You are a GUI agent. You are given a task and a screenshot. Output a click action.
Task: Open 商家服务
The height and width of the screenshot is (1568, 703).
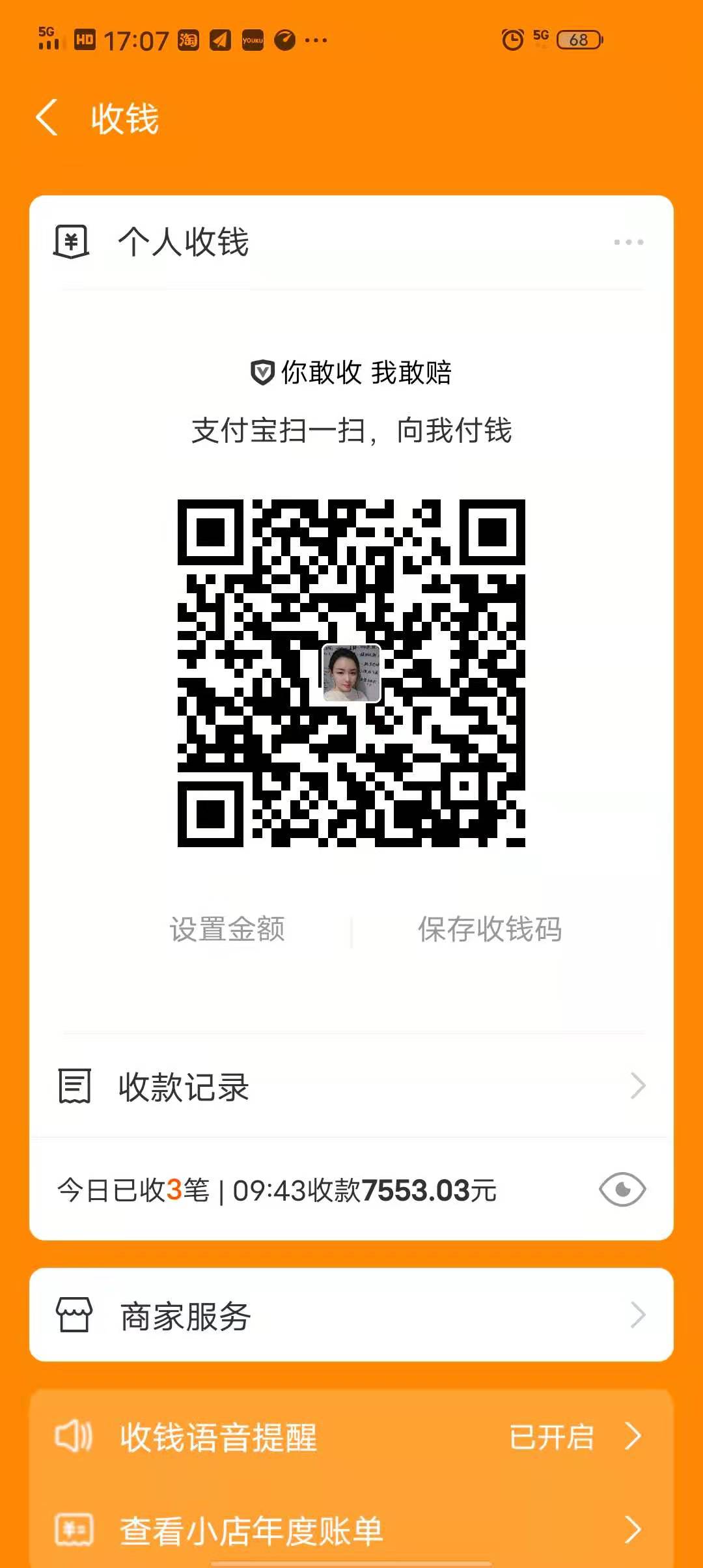[351, 1316]
